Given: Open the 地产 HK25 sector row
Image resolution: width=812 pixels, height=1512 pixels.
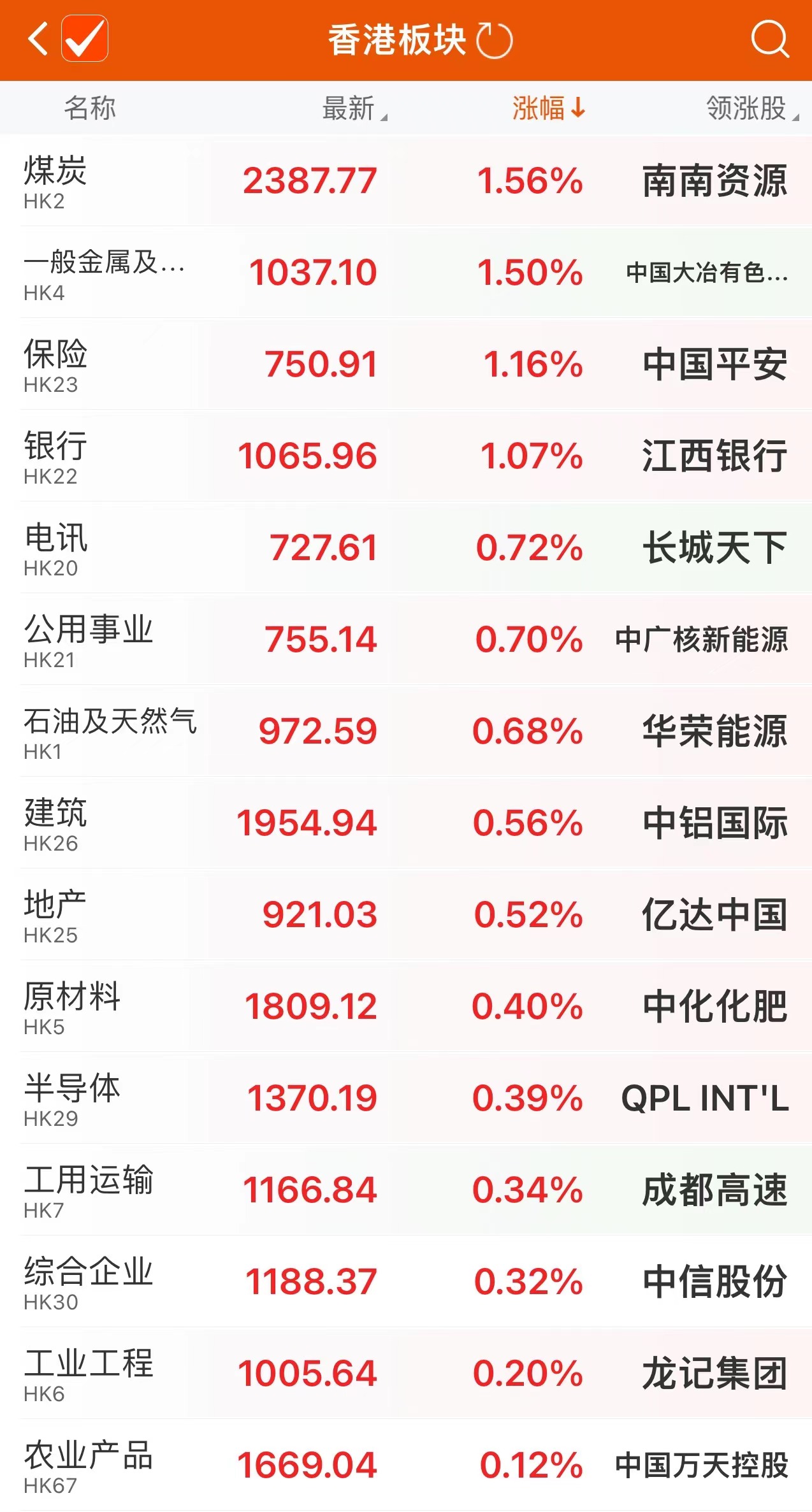Looking at the screenshot, I should click(x=406, y=915).
